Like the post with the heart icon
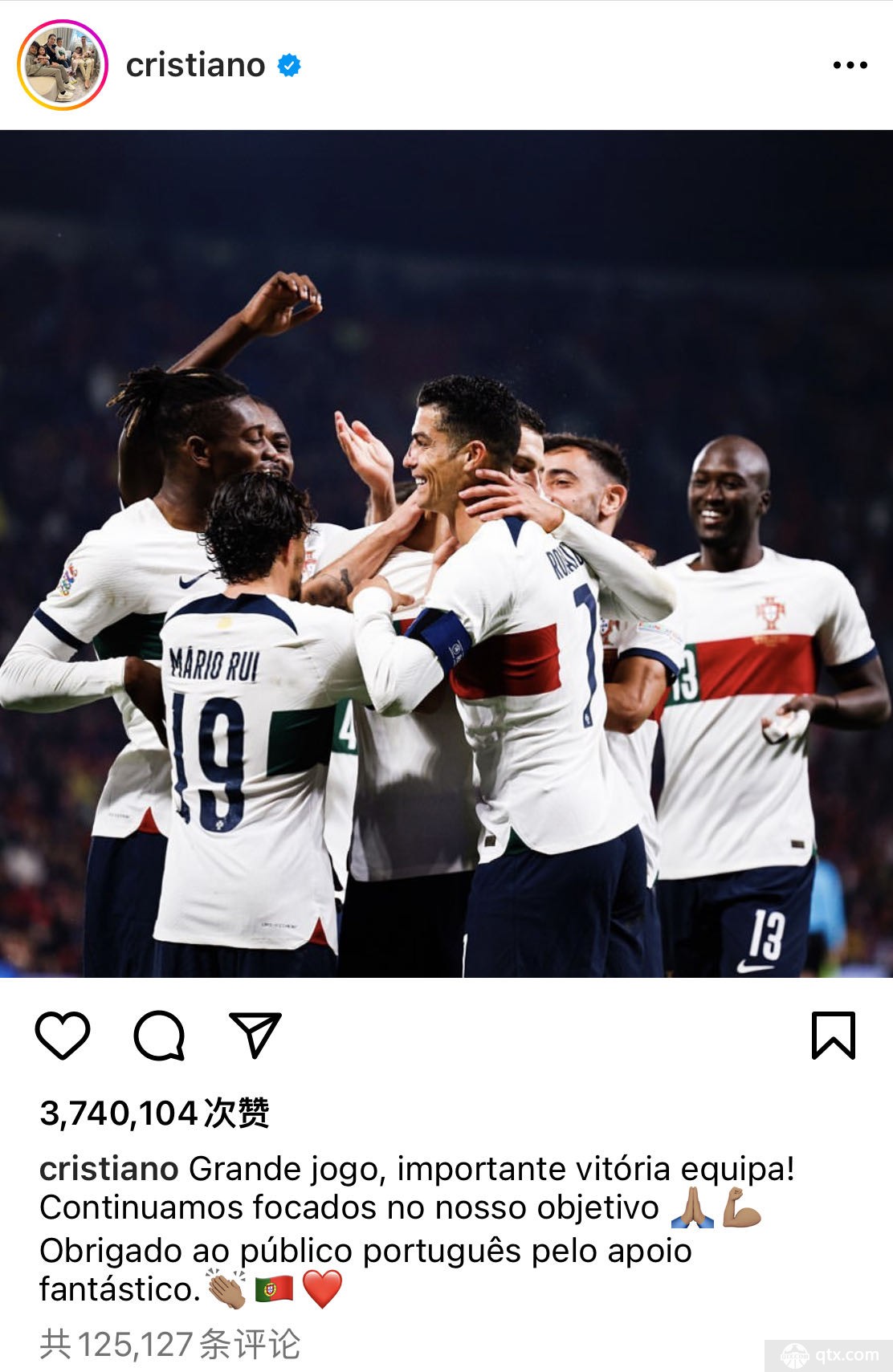This screenshot has height=1372, width=893. point(63,1035)
